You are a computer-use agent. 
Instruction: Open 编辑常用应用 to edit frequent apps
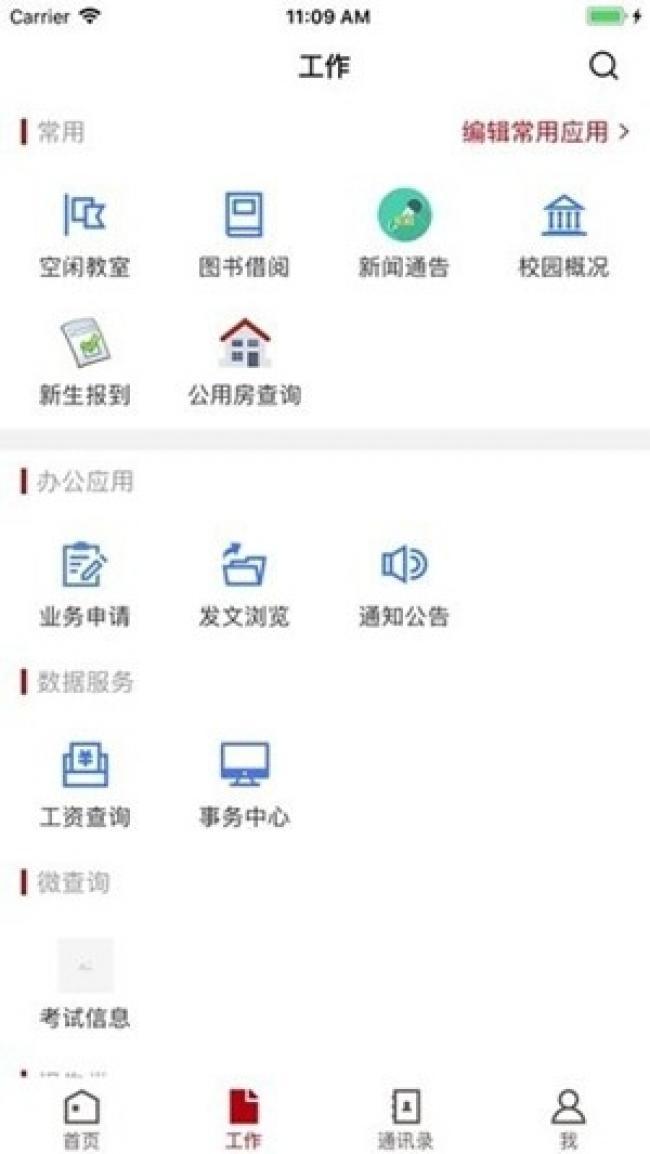tap(545, 132)
